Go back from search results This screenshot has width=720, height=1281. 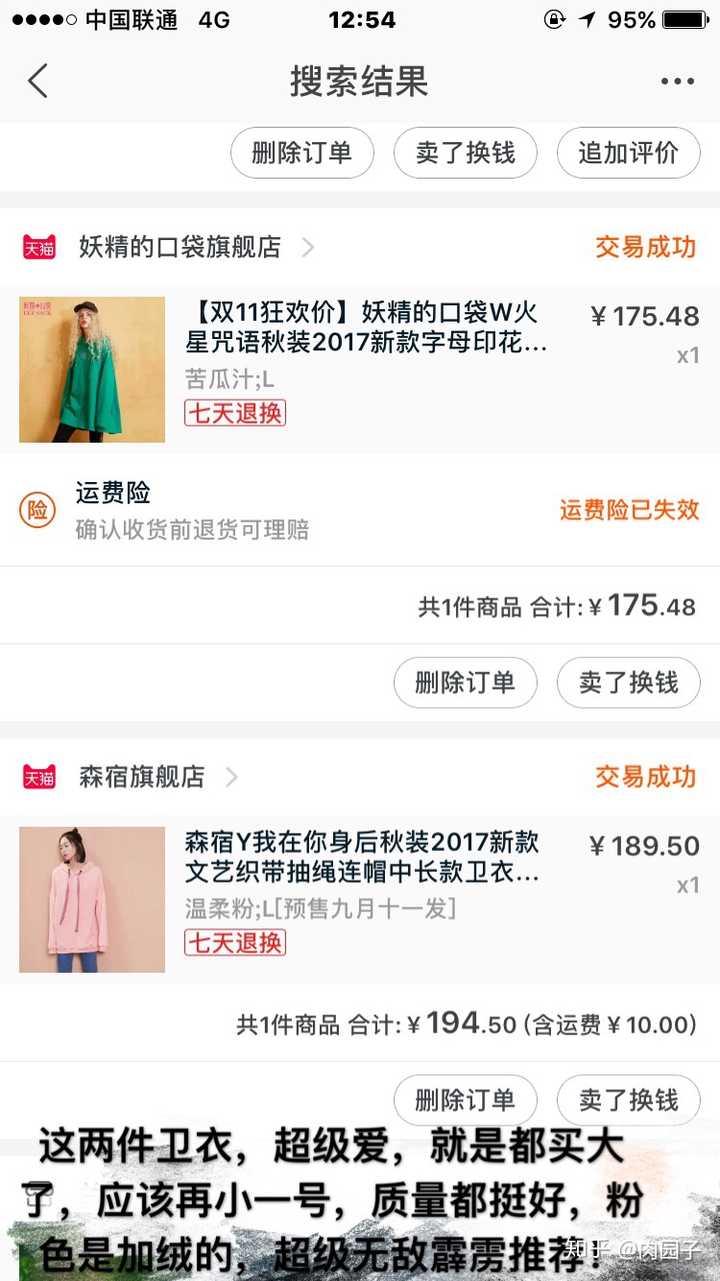(x=38, y=81)
